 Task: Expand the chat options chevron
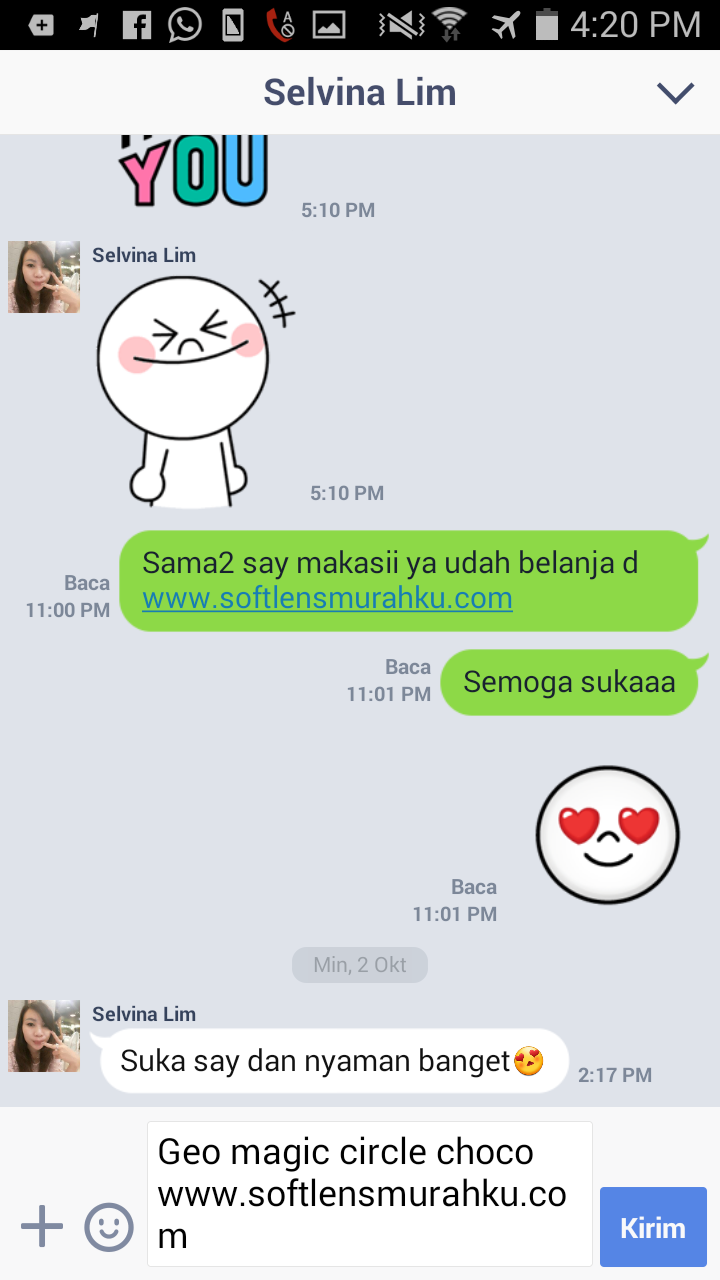675,93
